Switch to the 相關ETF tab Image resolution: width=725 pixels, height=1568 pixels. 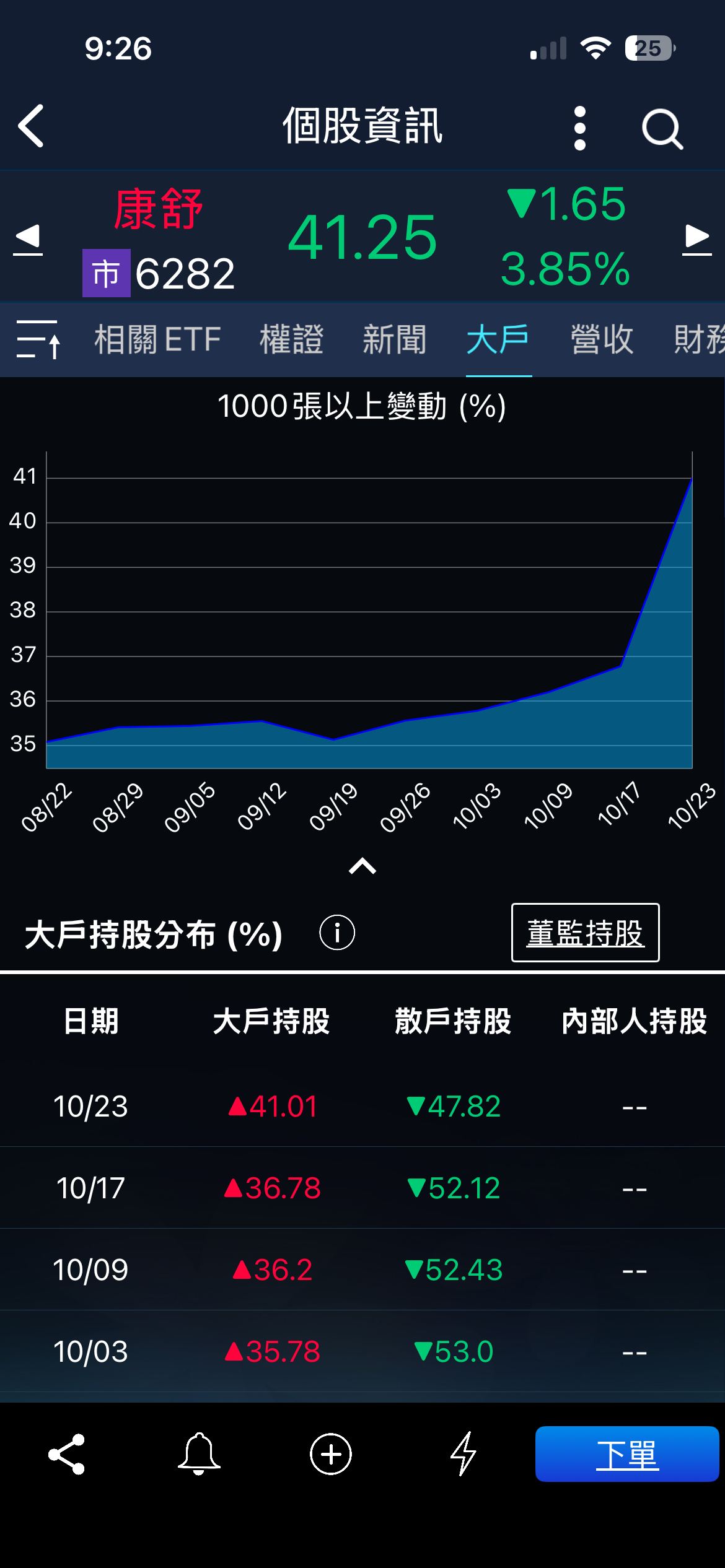coord(157,339)
